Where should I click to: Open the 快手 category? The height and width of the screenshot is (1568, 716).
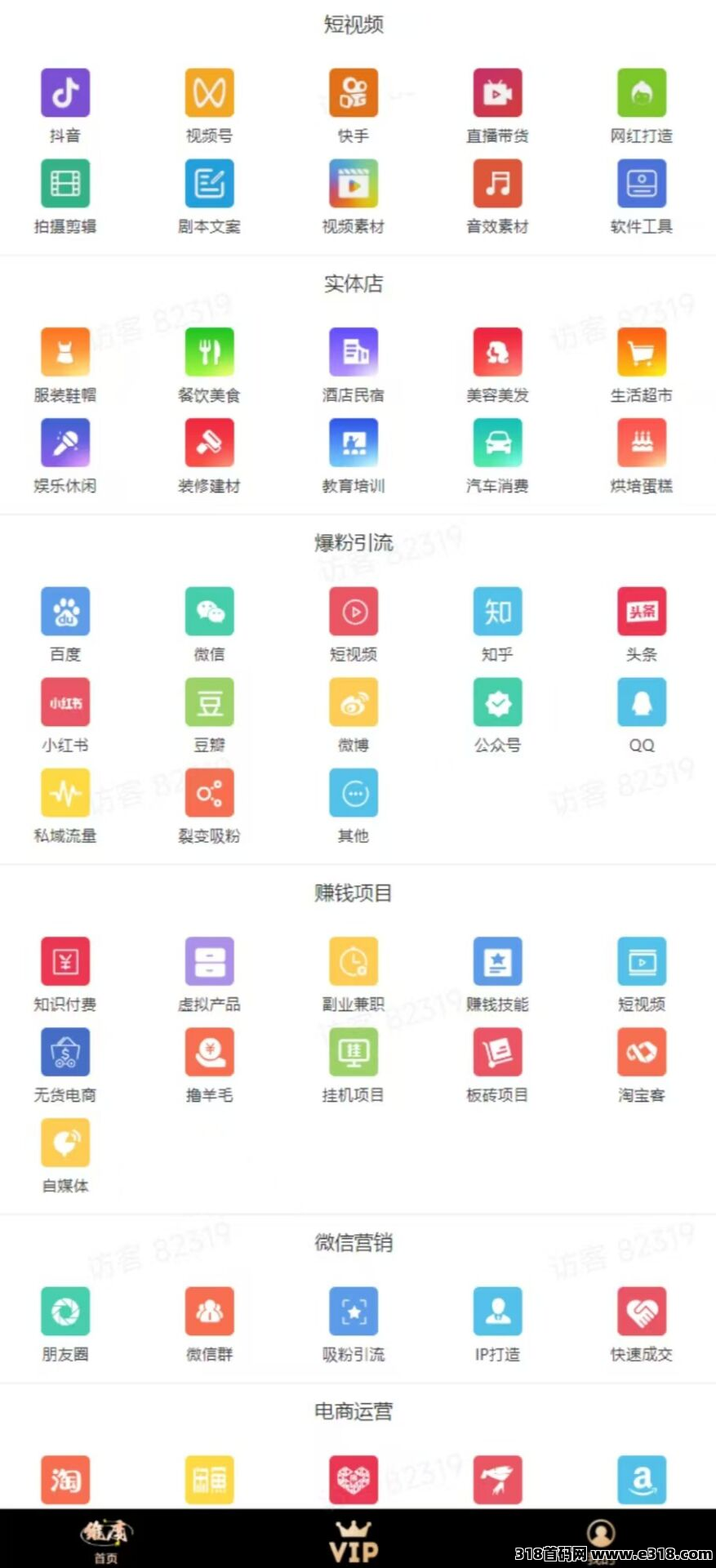point(354,94)
